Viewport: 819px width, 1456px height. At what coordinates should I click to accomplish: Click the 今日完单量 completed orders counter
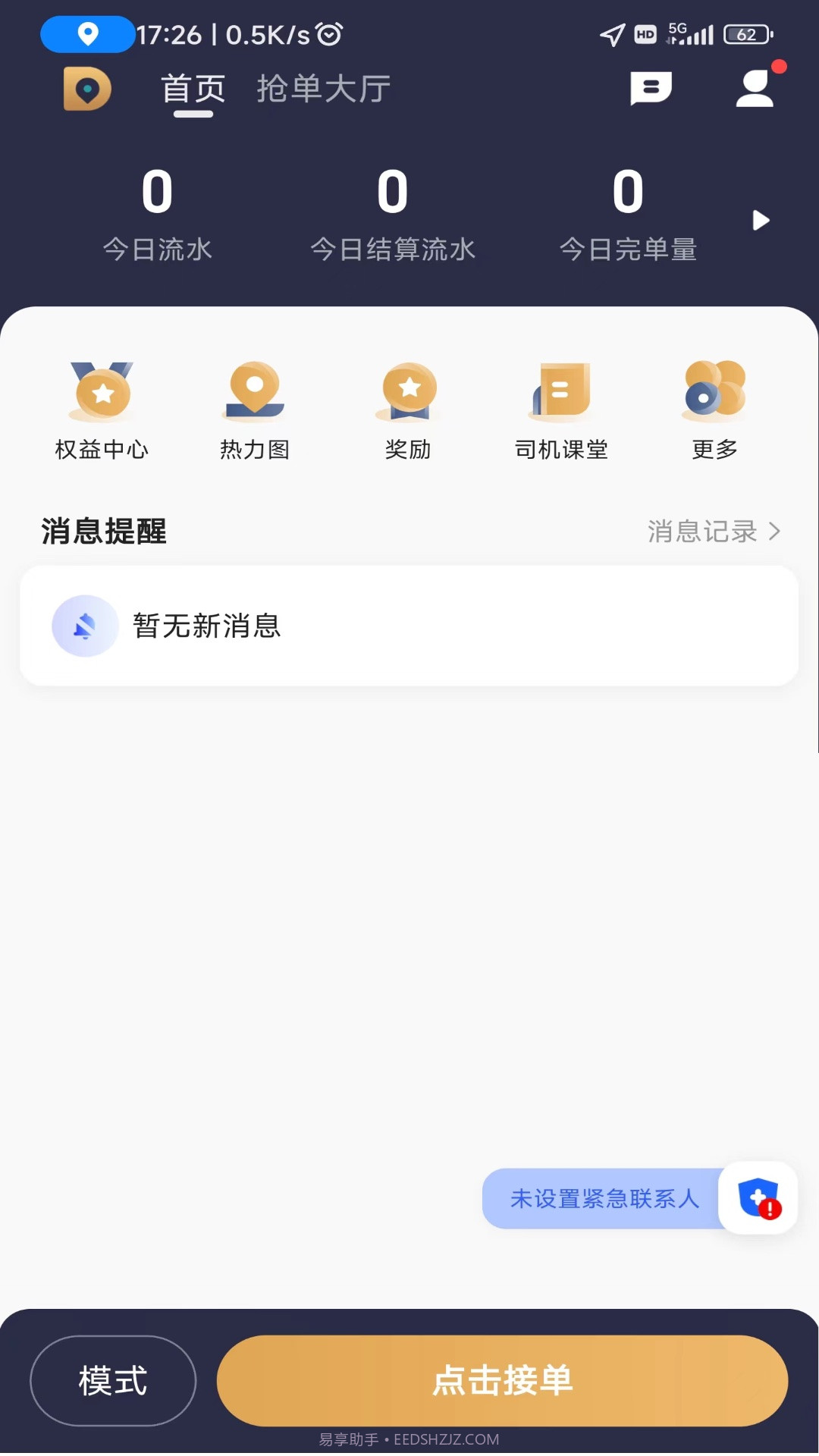click(628, 216)
